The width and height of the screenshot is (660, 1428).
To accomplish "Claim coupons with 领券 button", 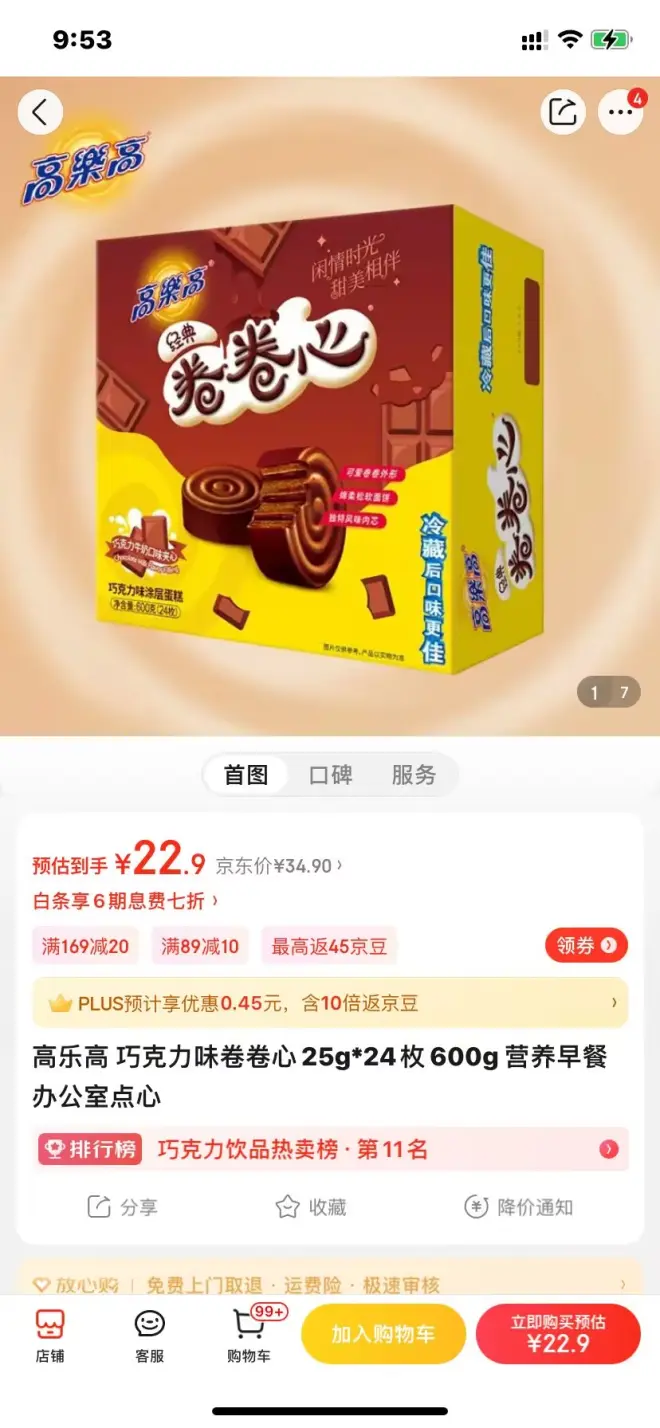I will click(x=586, y=945).
